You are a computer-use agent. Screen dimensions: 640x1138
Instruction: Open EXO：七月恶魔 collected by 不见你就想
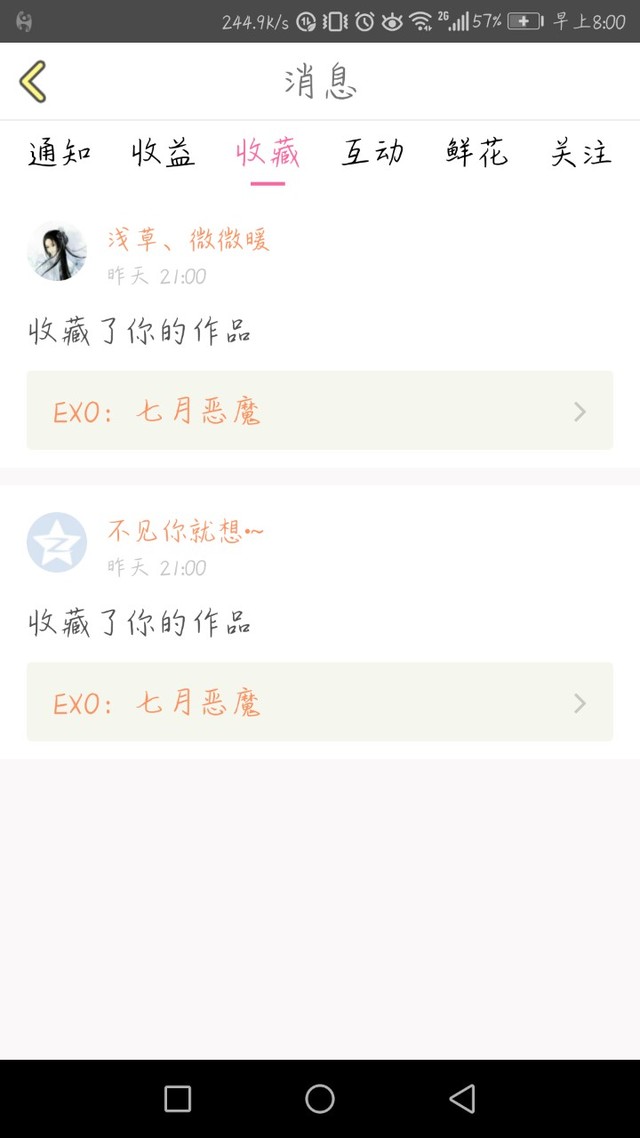[x=319, y=702]
